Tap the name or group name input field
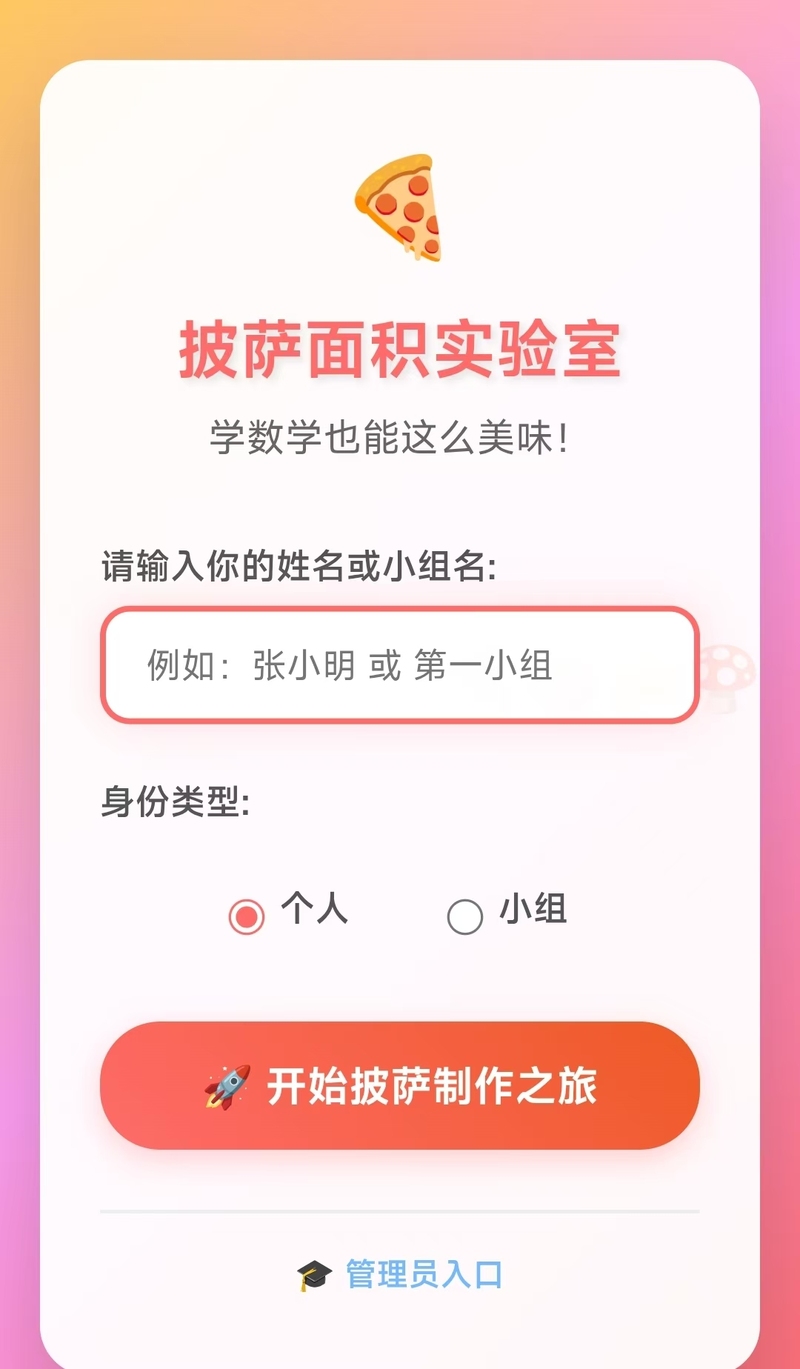This screenshot has height=1369, width=800. click(x=399, y=665)
